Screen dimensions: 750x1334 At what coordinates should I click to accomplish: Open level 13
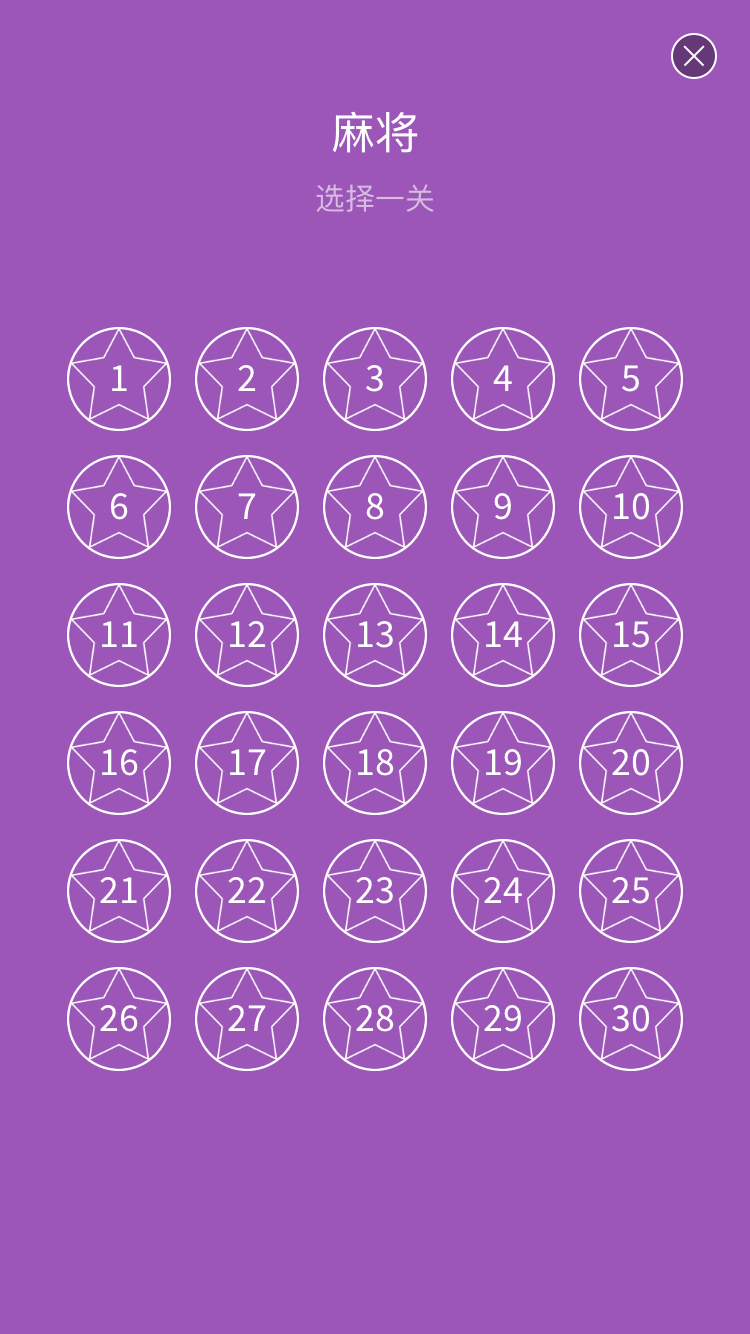(375, 635)
